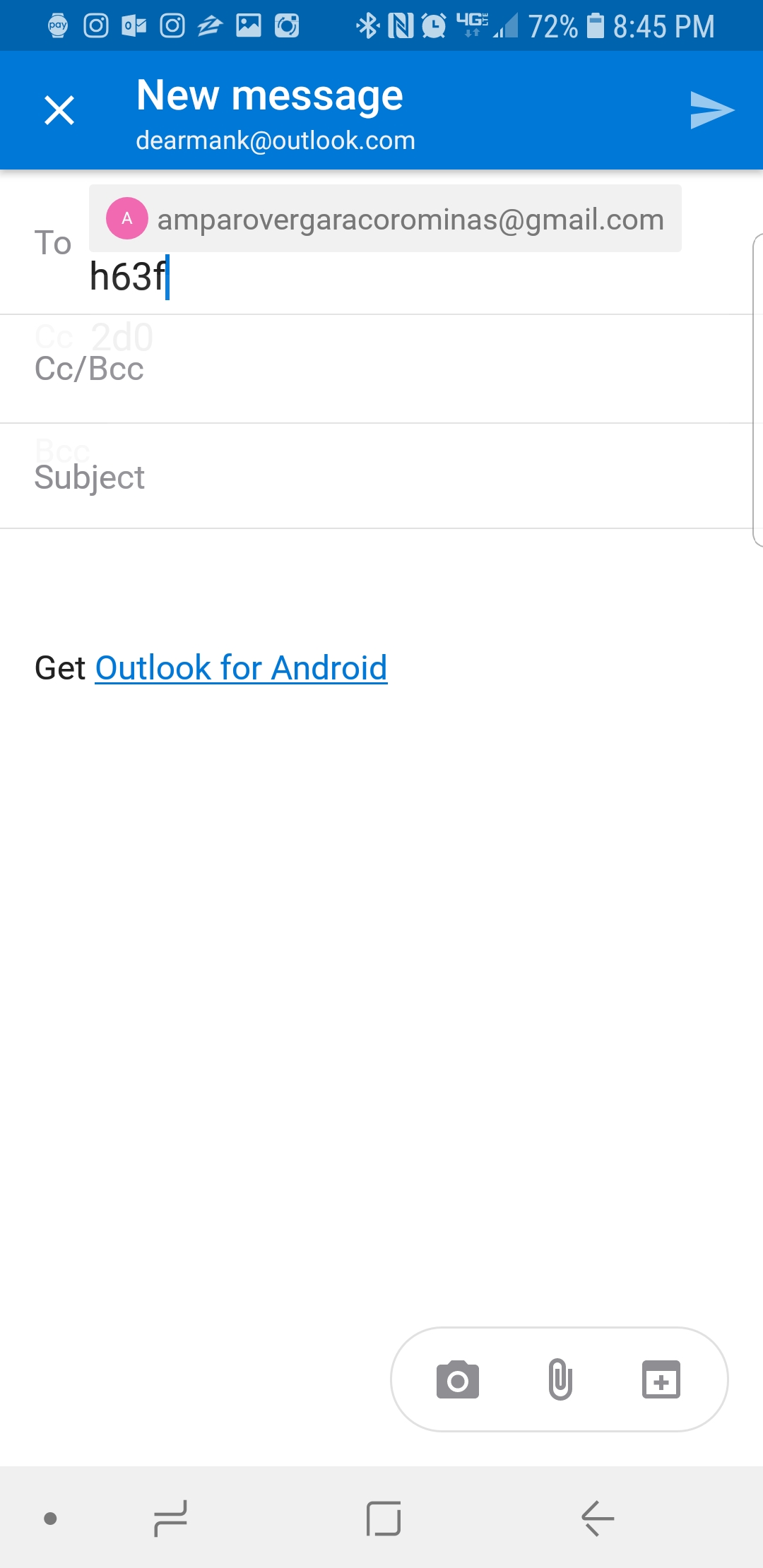Add a calendar event to the message
This screenshot has width=763, height=1568.
tap(661, 1379)
